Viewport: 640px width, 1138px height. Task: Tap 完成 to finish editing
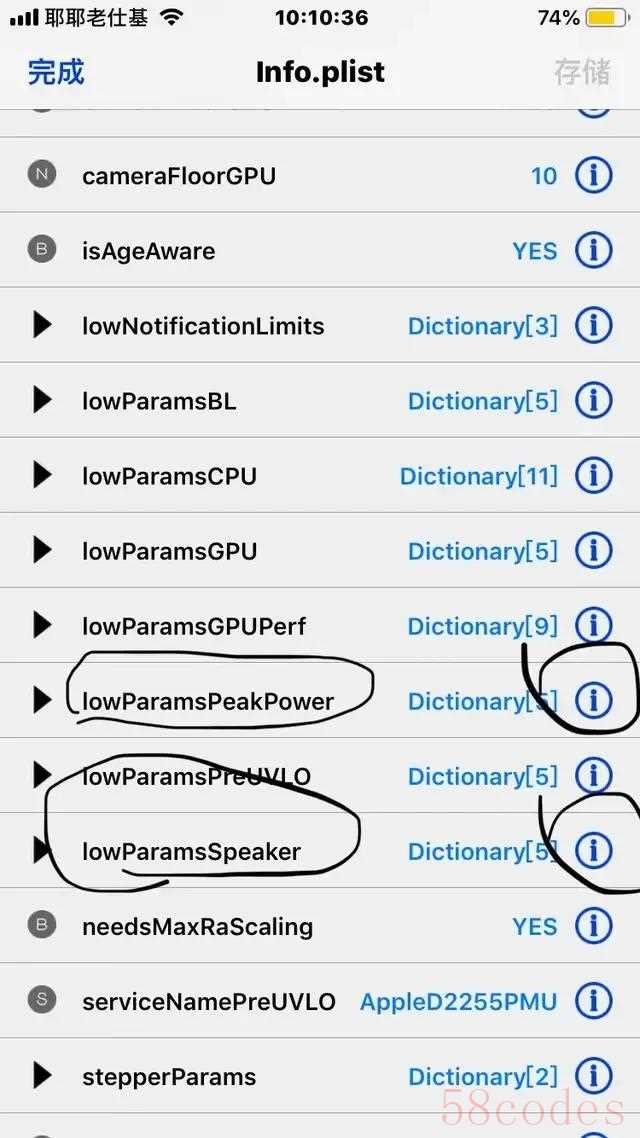[56, 72]
